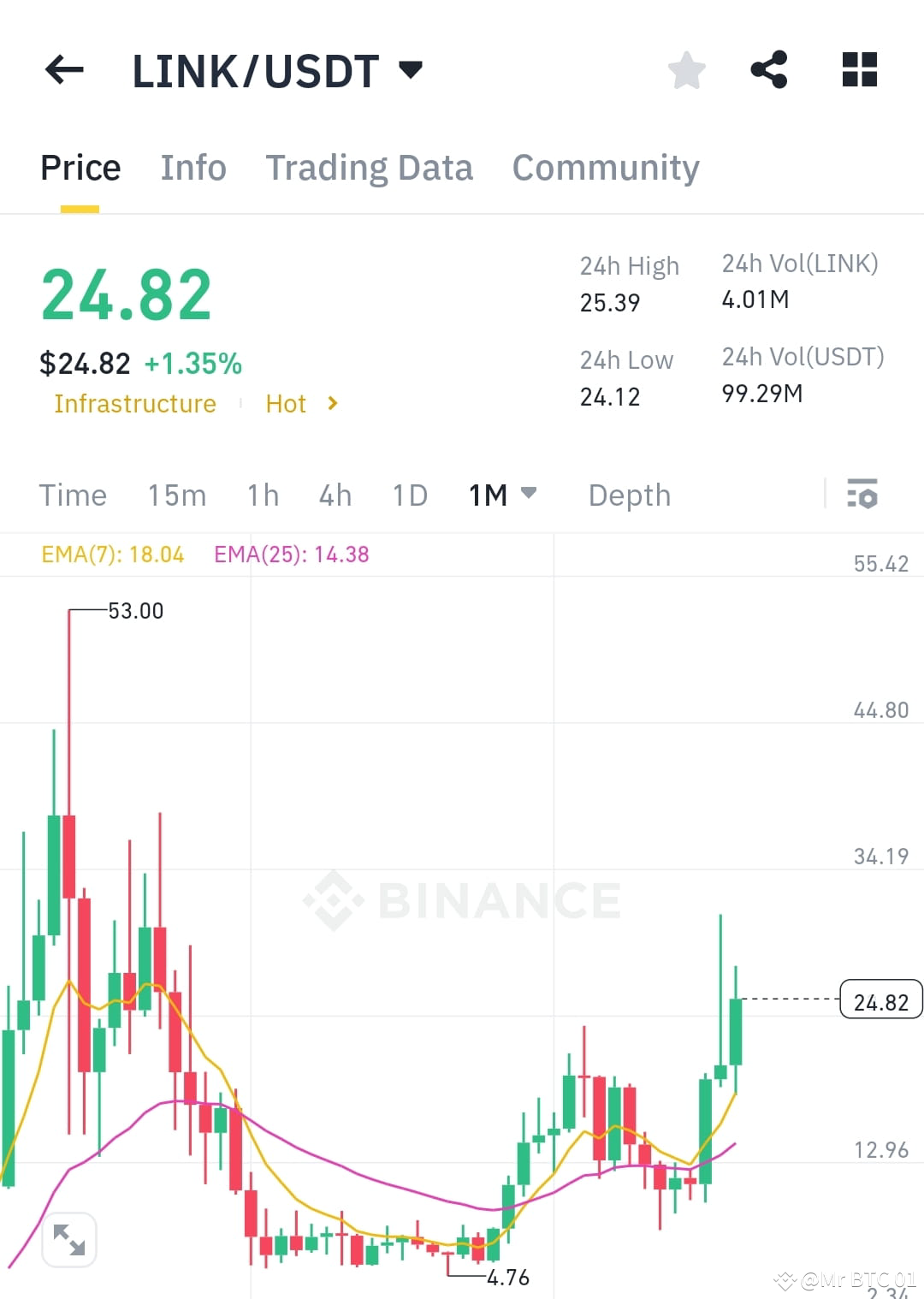The height and width of the screenshot is (1299, 924).
Task: Add LINK/USDT to favorites via the star
Action: click(x=686, y=69)
